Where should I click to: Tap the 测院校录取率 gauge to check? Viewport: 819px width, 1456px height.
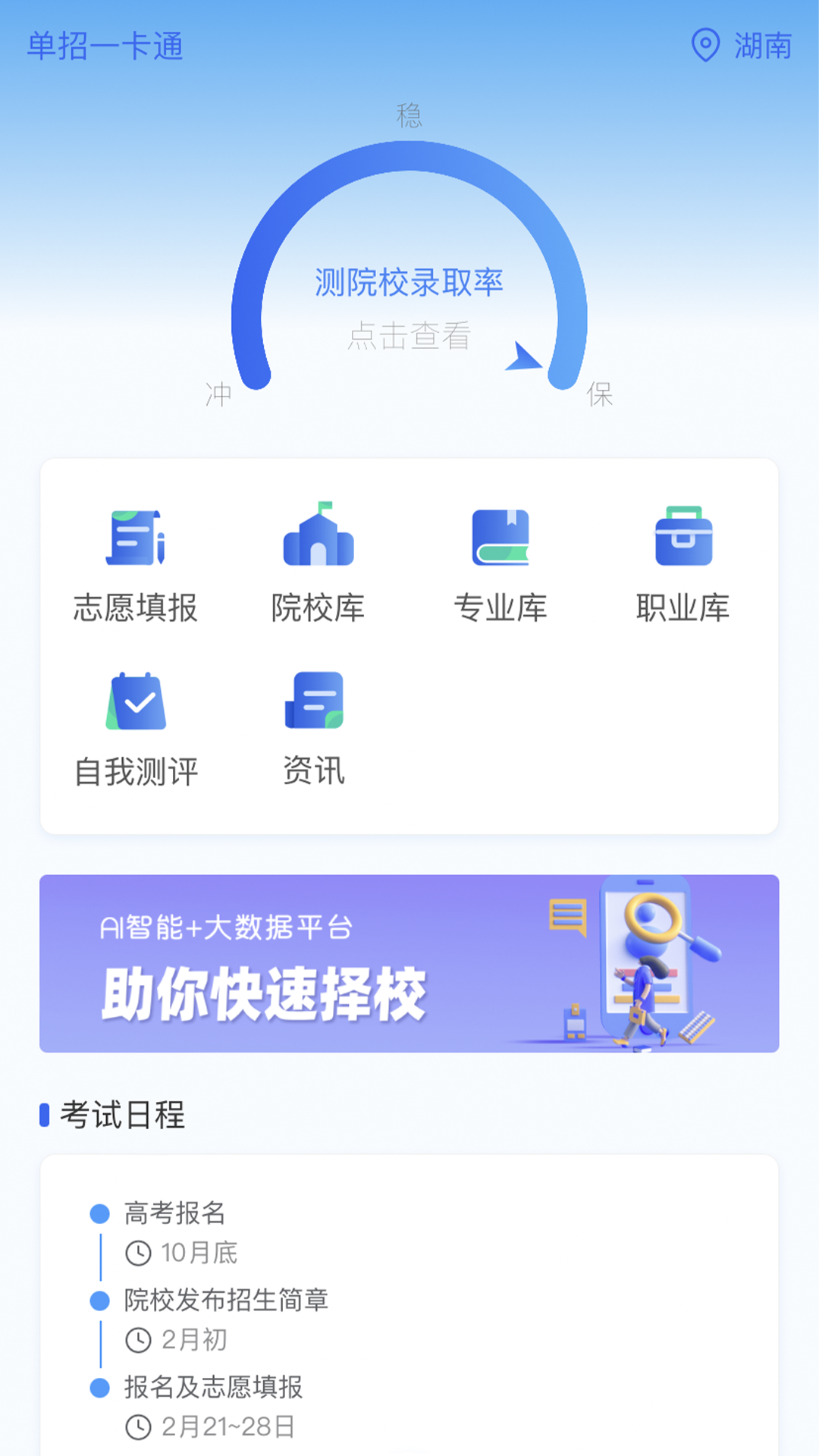(x=409, y=303)
